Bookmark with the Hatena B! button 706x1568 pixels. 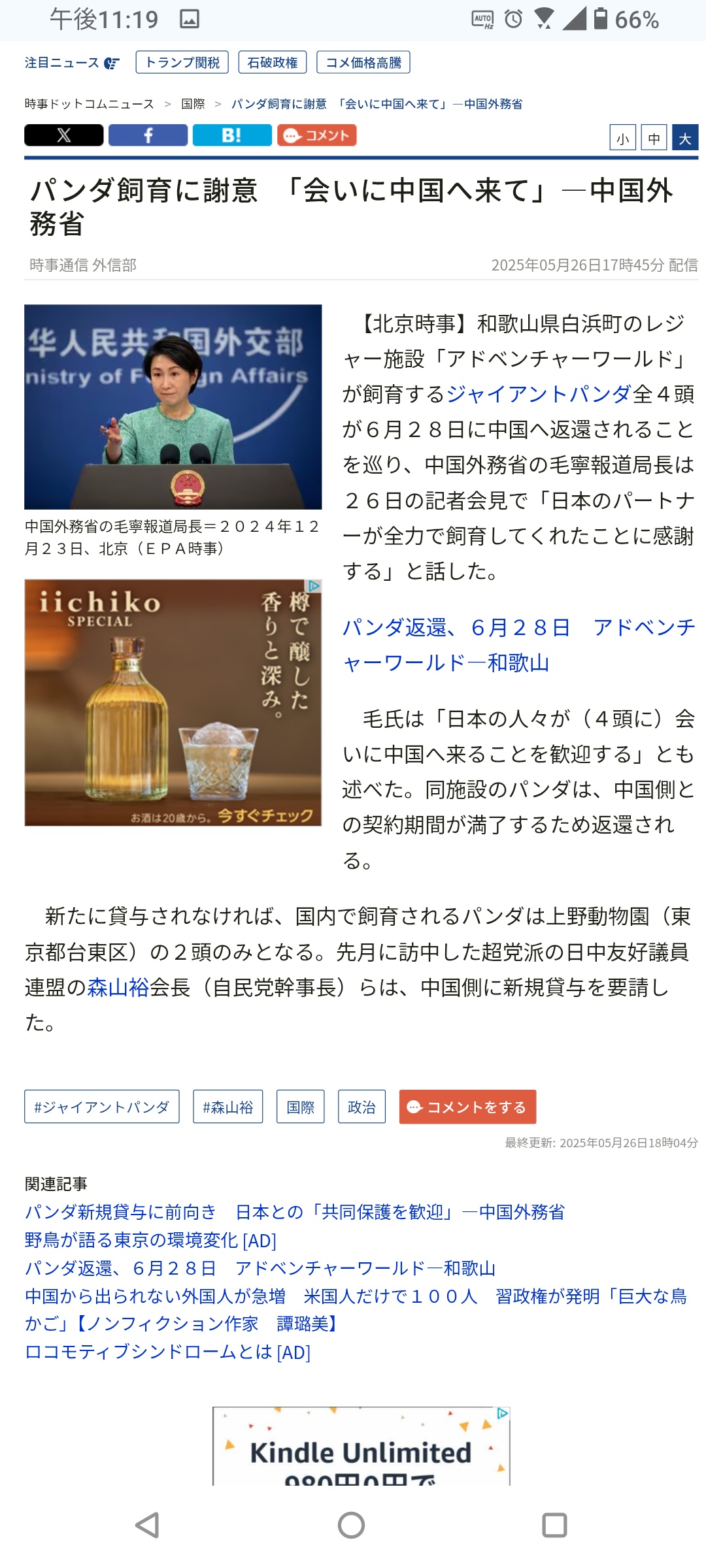[232, 135]
